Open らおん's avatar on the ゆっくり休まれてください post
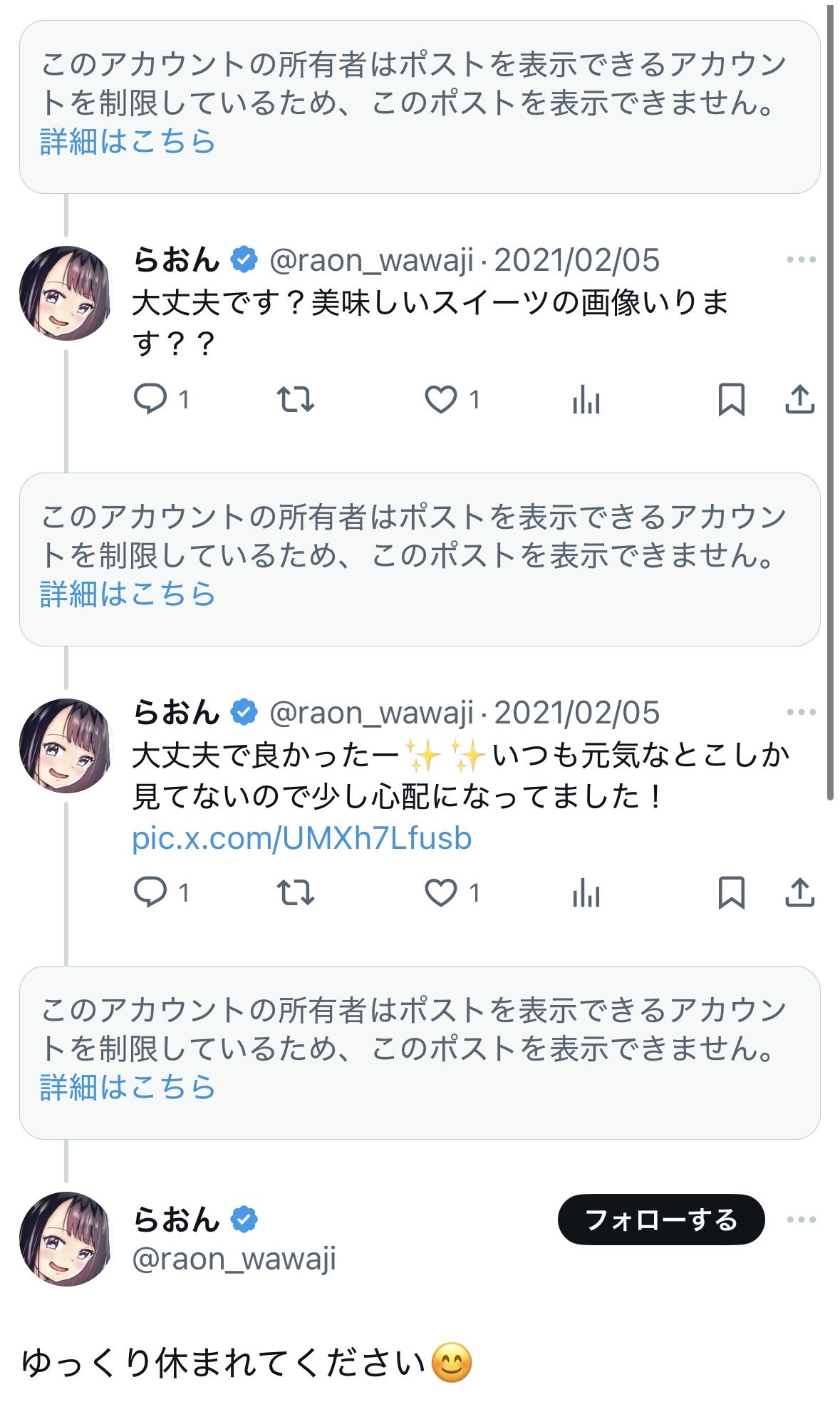 pyautogui.click(x=66, y=1238)
